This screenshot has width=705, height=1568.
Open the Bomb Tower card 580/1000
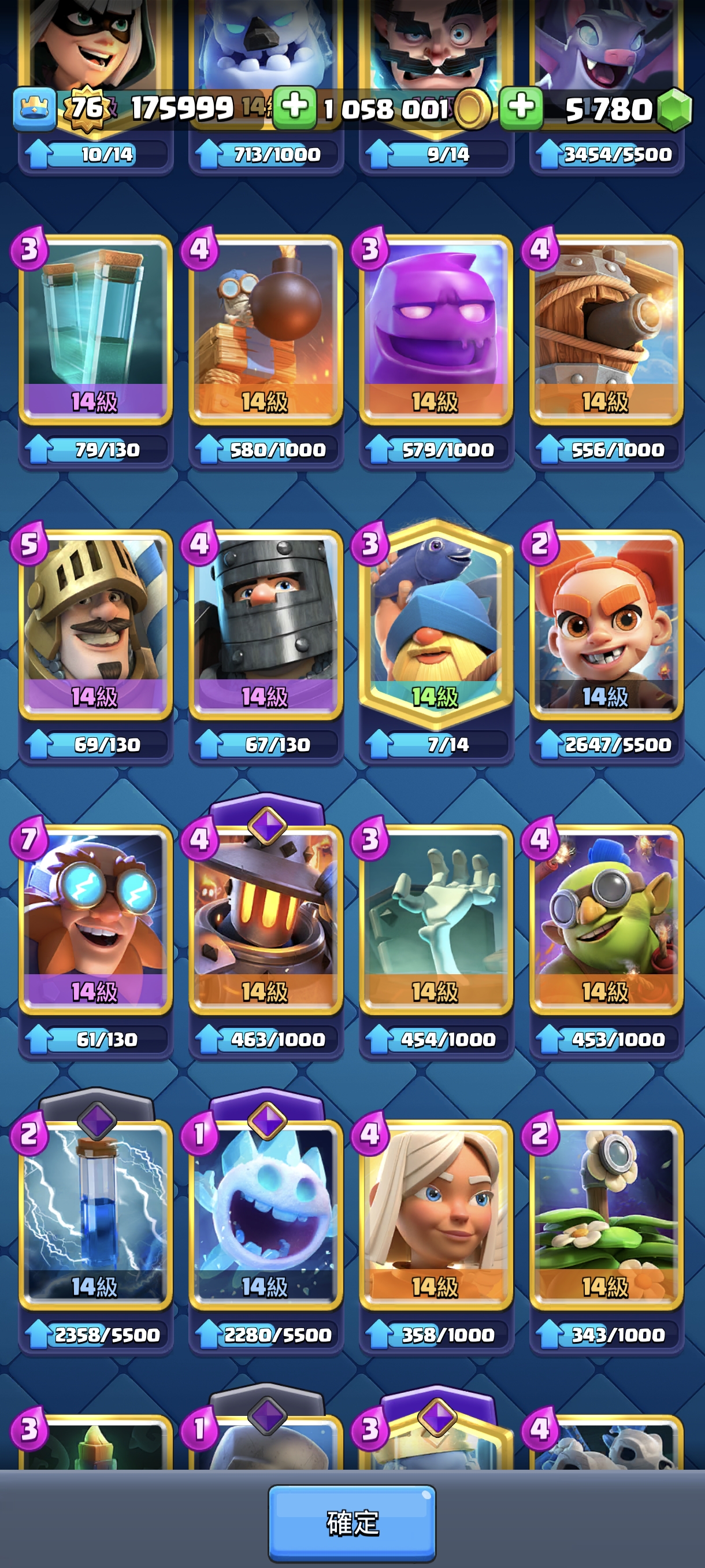[x=265, y=329]
